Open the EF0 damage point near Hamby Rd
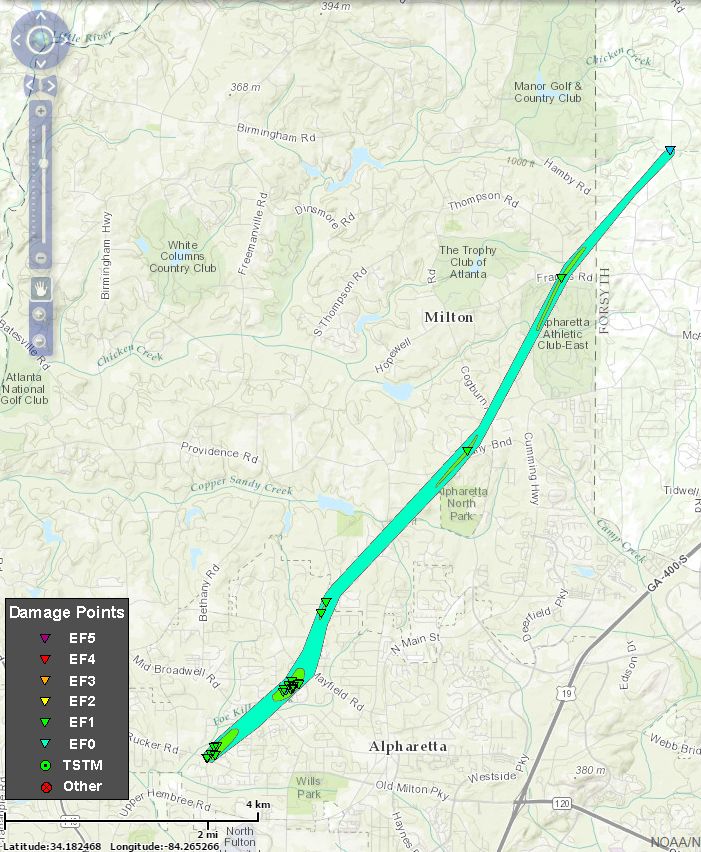 coord(670,151)
